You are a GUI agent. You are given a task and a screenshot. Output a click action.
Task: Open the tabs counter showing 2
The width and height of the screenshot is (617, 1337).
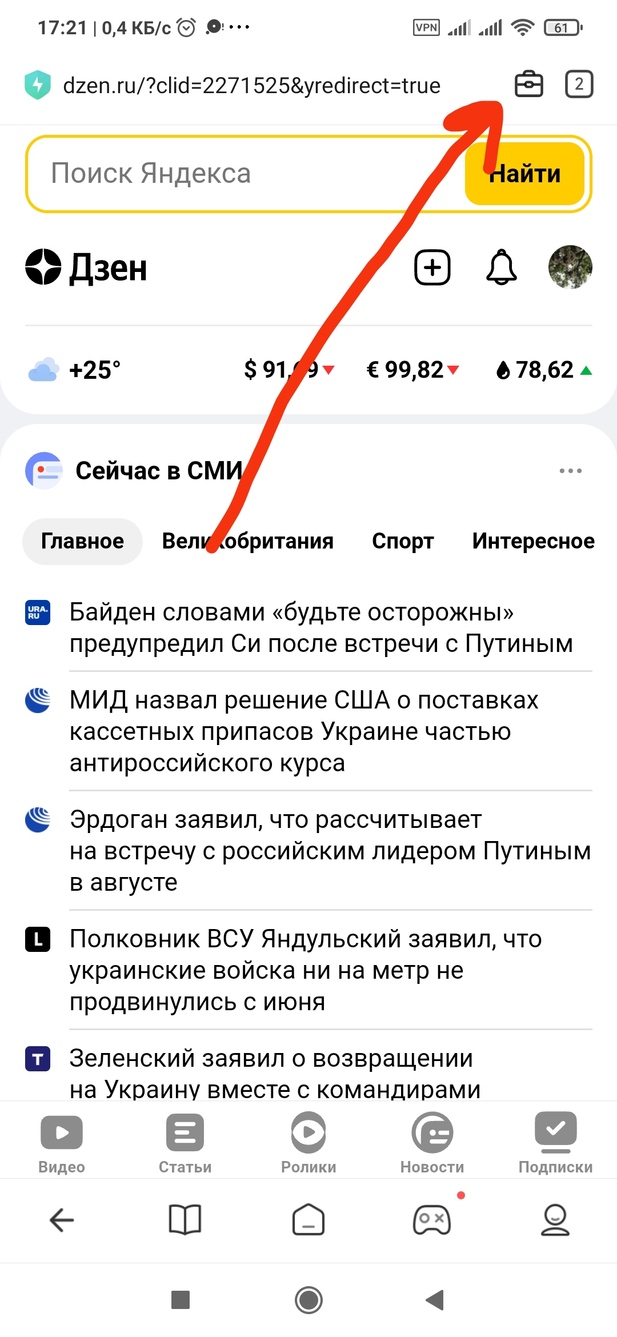pyautogui.click(x=578, y=85)
